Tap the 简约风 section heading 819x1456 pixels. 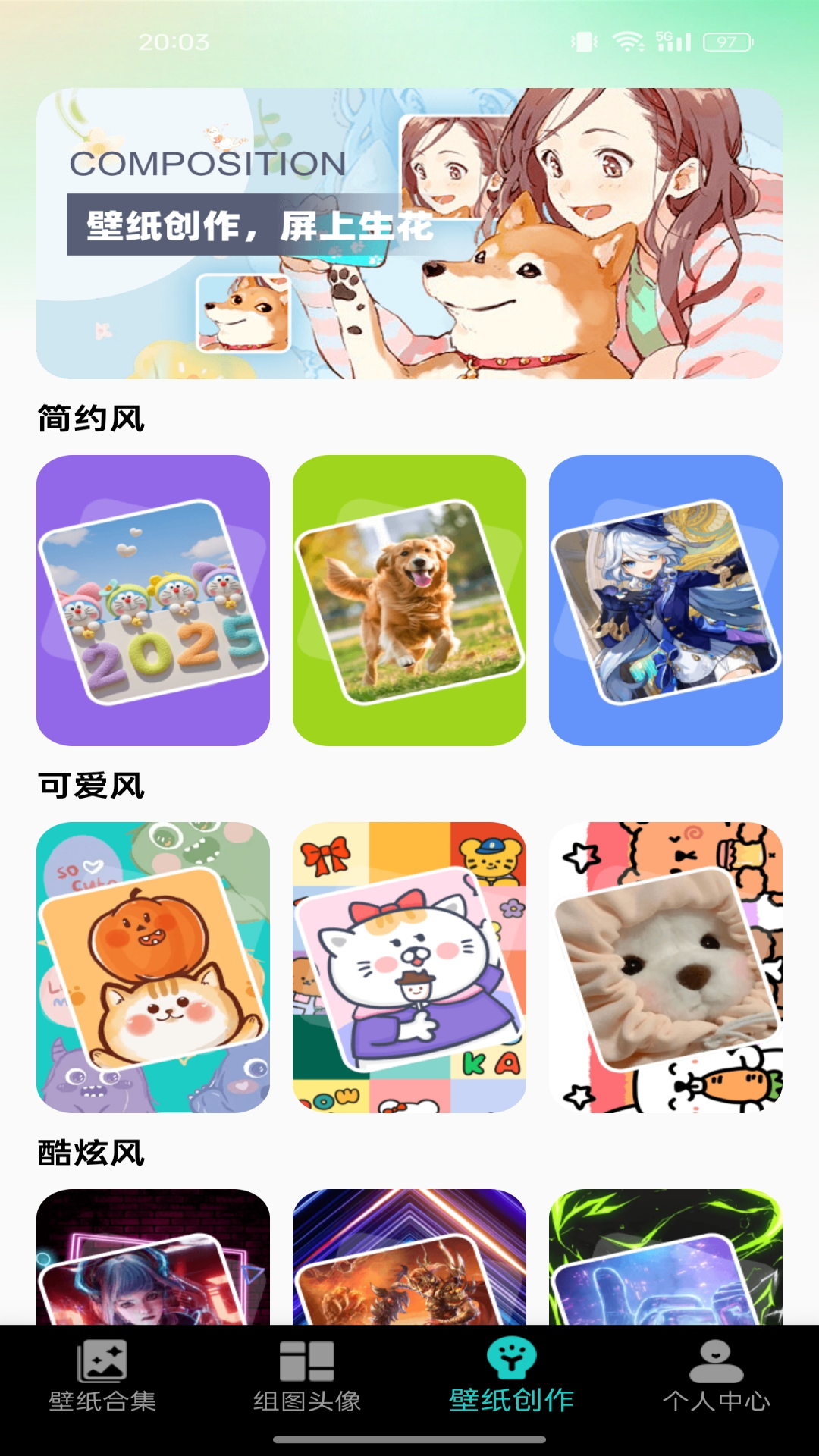click(x=91, y=417)
